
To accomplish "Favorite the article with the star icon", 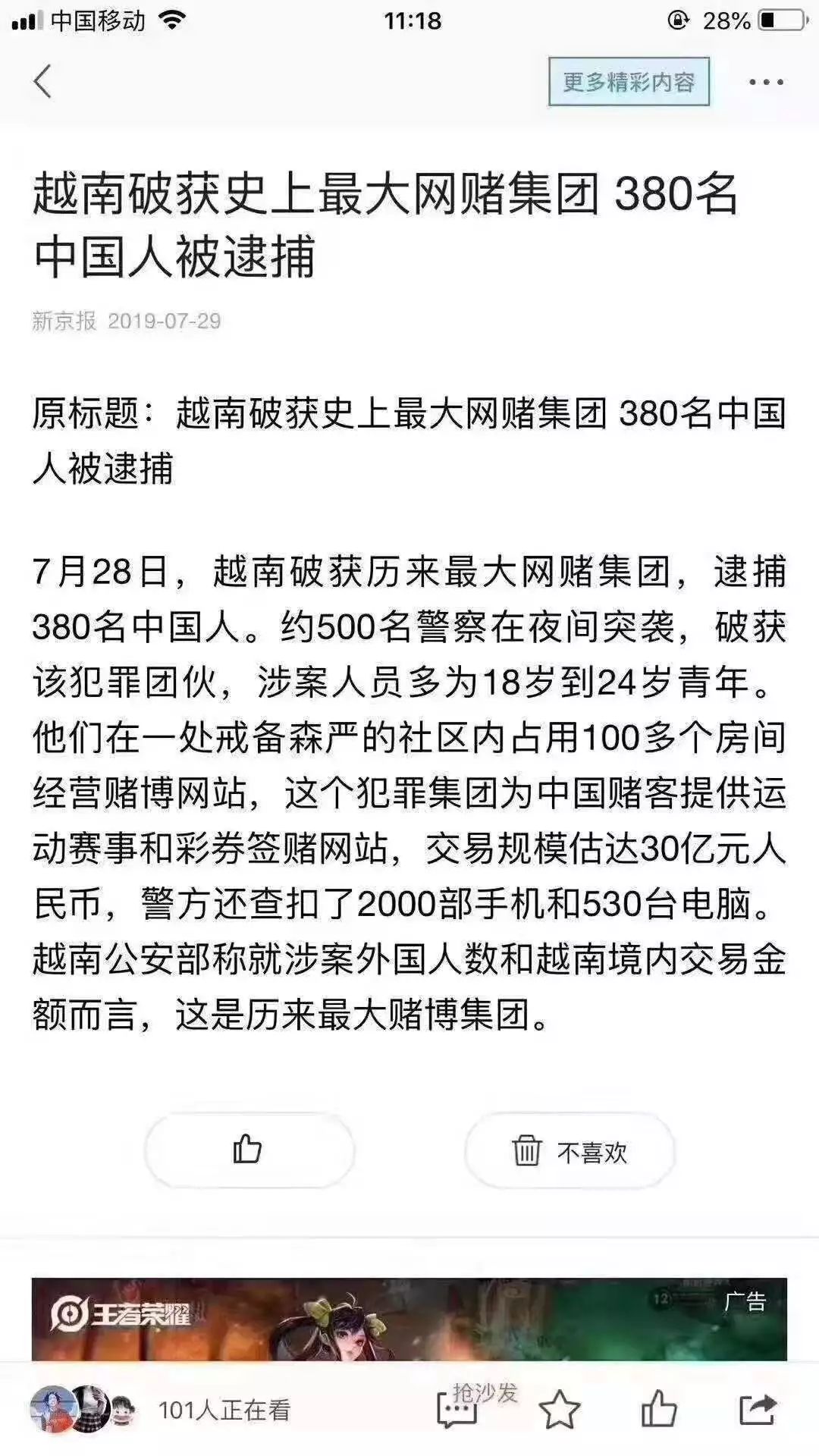I will (x=560, y=1410).
